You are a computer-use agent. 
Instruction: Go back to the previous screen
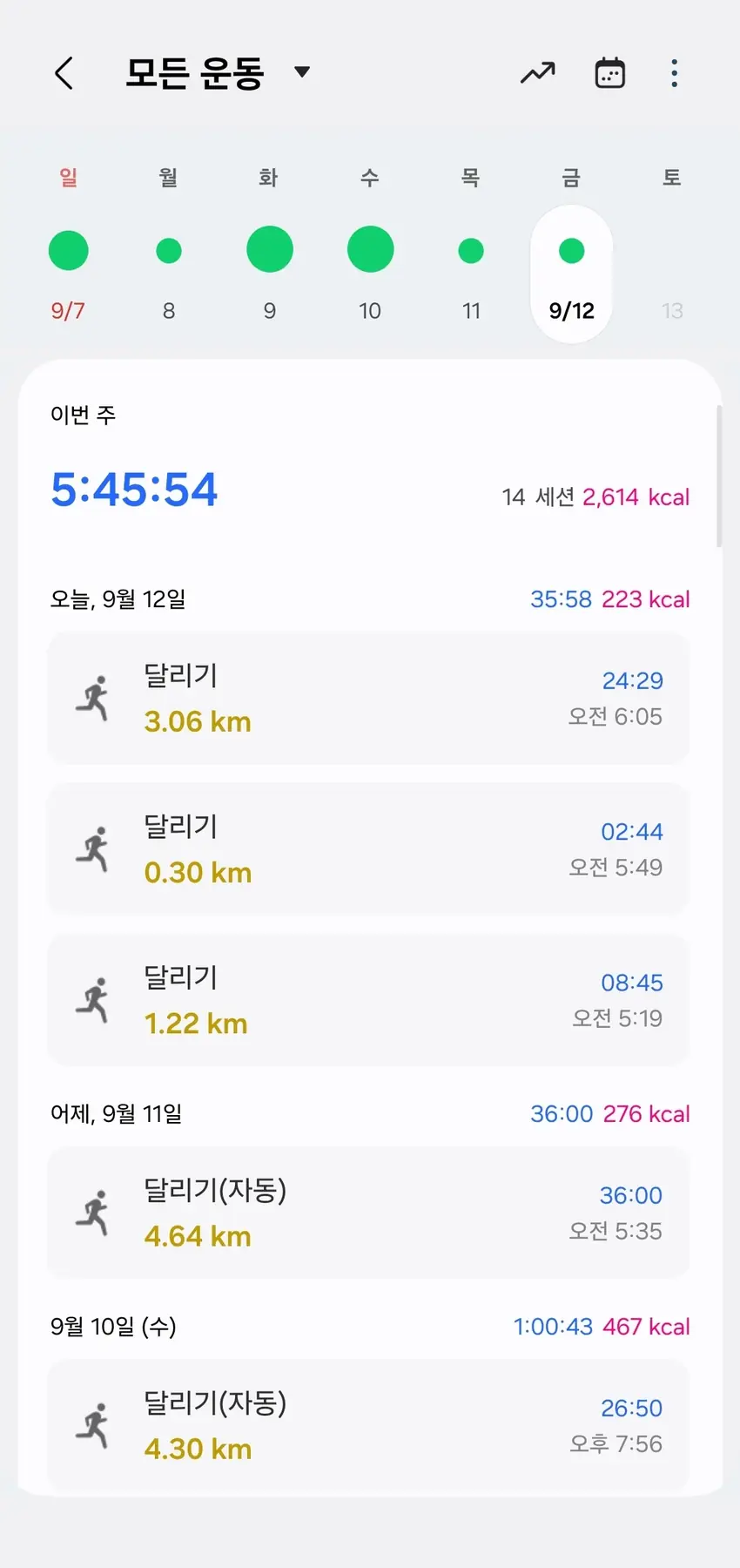[64, 73]
